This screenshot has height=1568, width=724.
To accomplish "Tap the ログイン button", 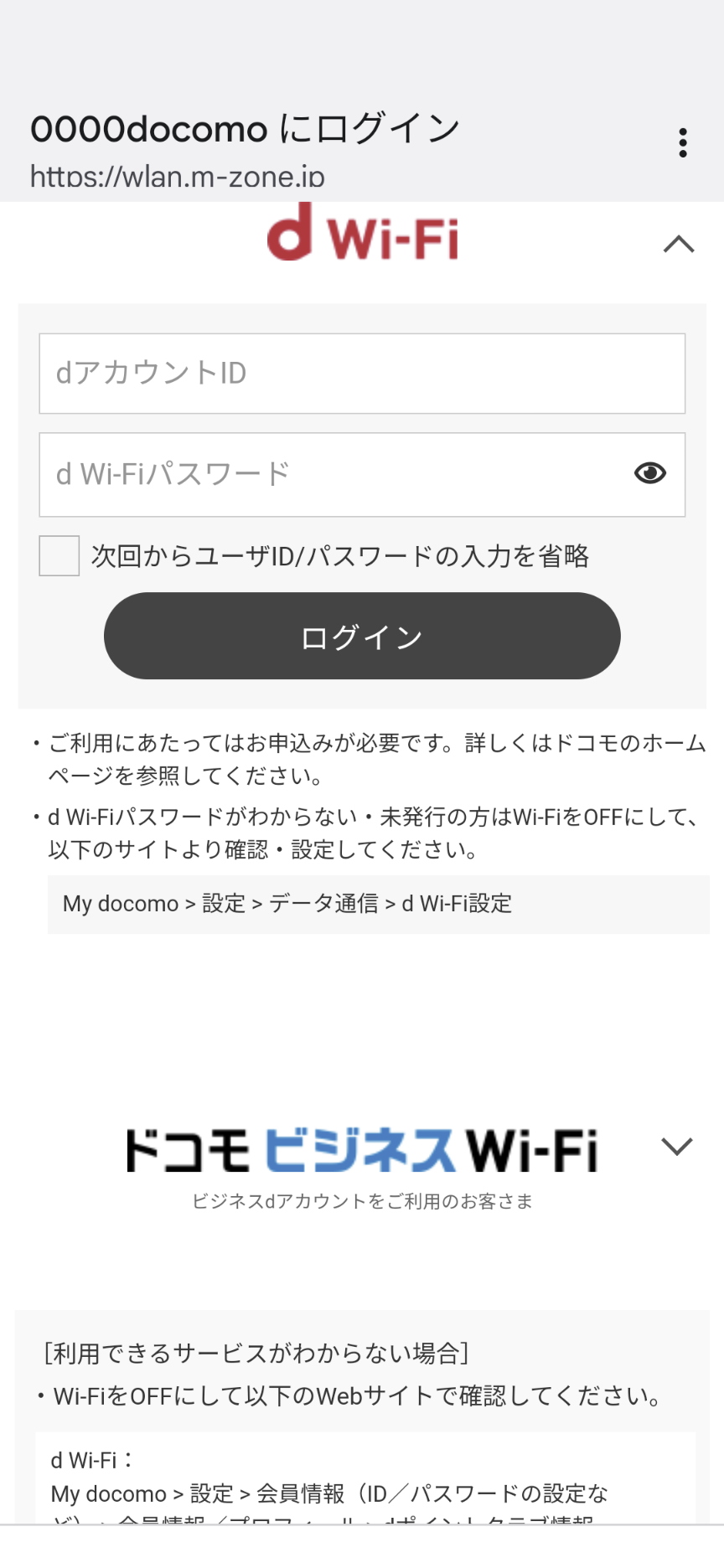I will [x=362, y=636].
